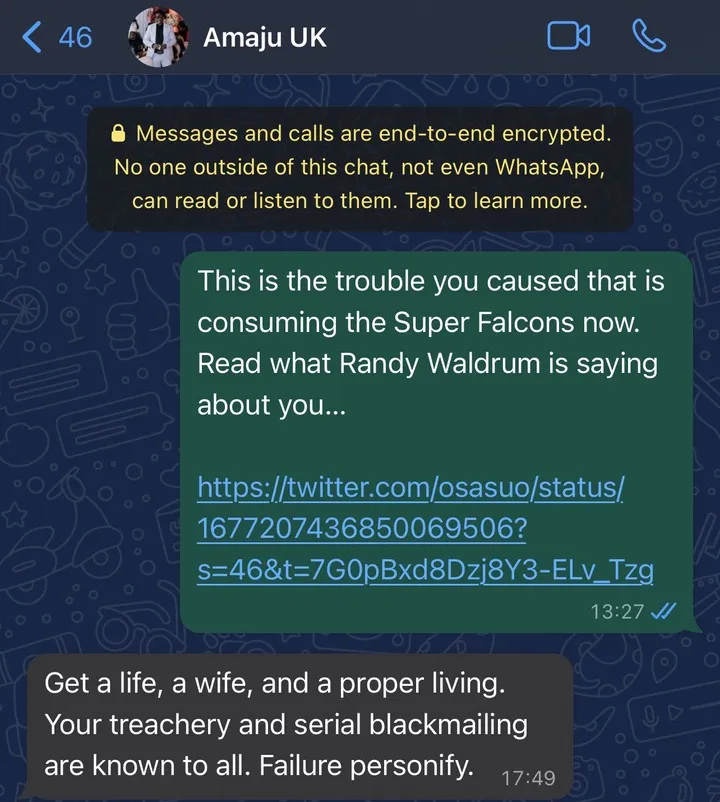Open the twitter.com/osasuo status link
The height and width of the screenshot is (802, 720).
pos(411,528)
